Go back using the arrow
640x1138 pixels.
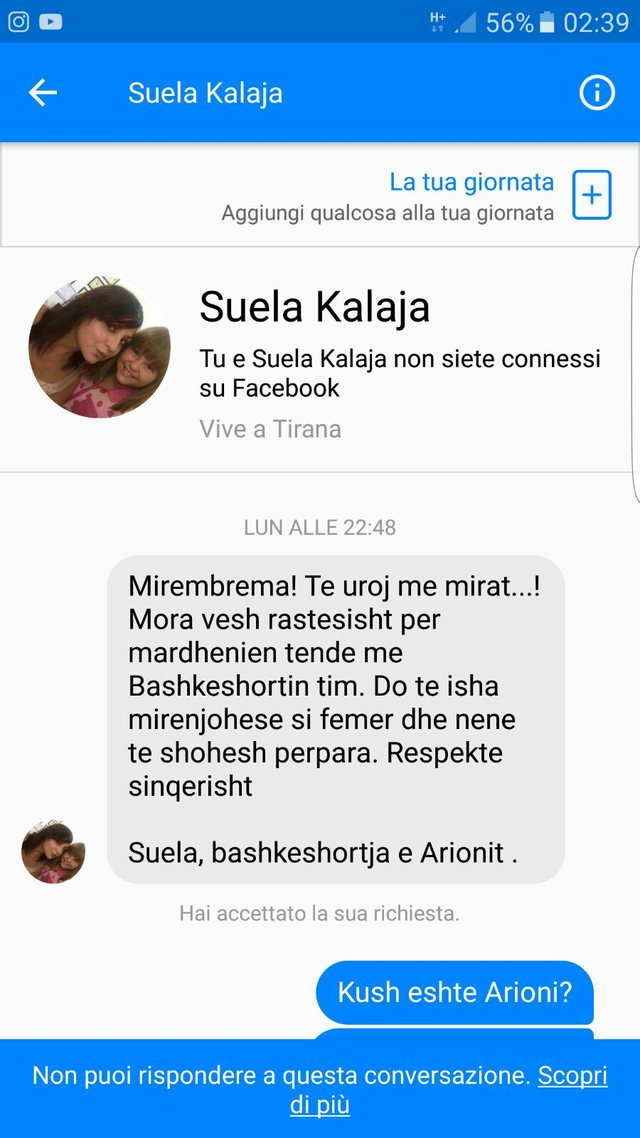click(43, 93)
